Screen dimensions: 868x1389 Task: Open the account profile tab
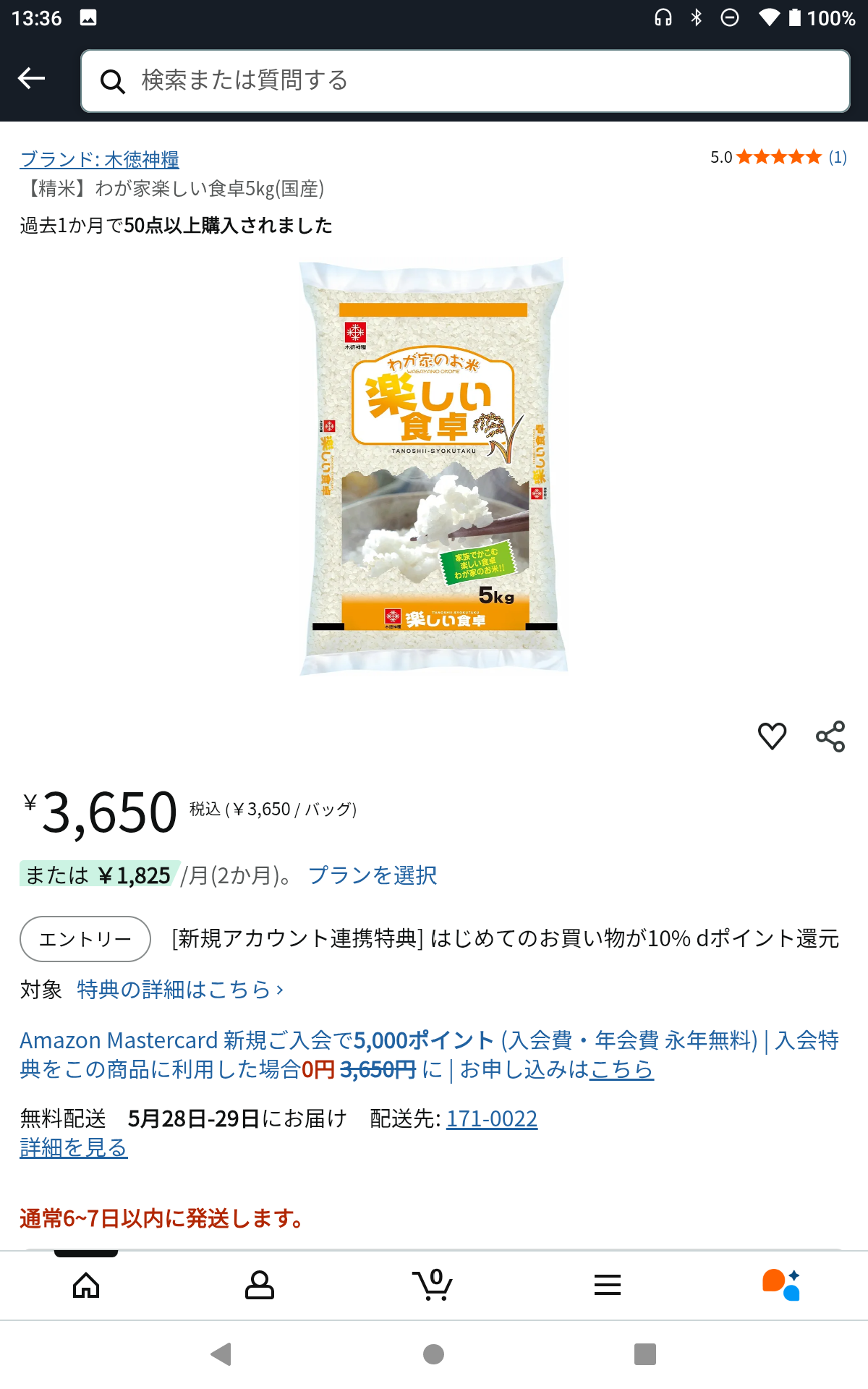[x=260, y=1286]
